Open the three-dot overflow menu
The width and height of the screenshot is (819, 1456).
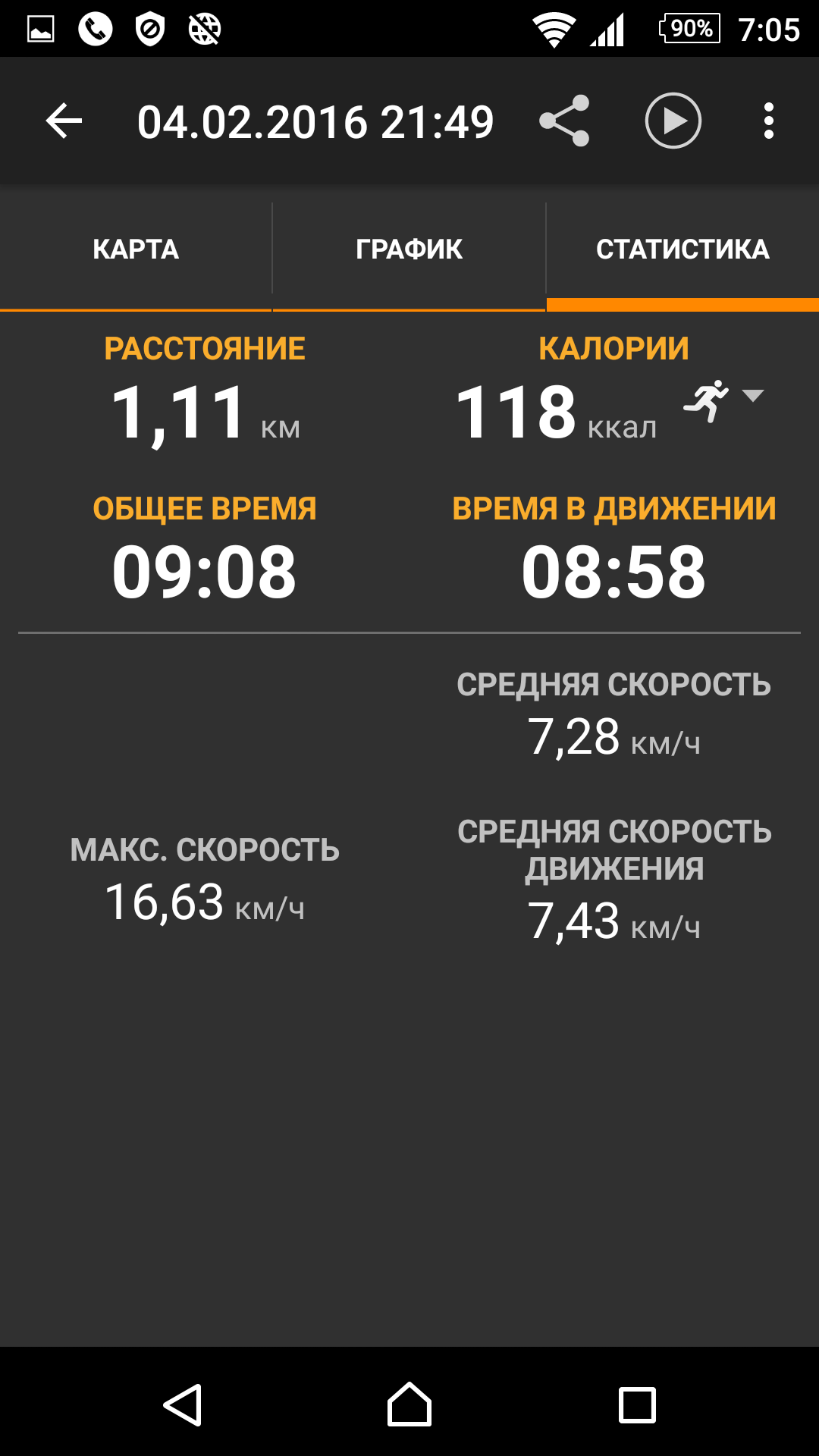click(x=768, y=121)
